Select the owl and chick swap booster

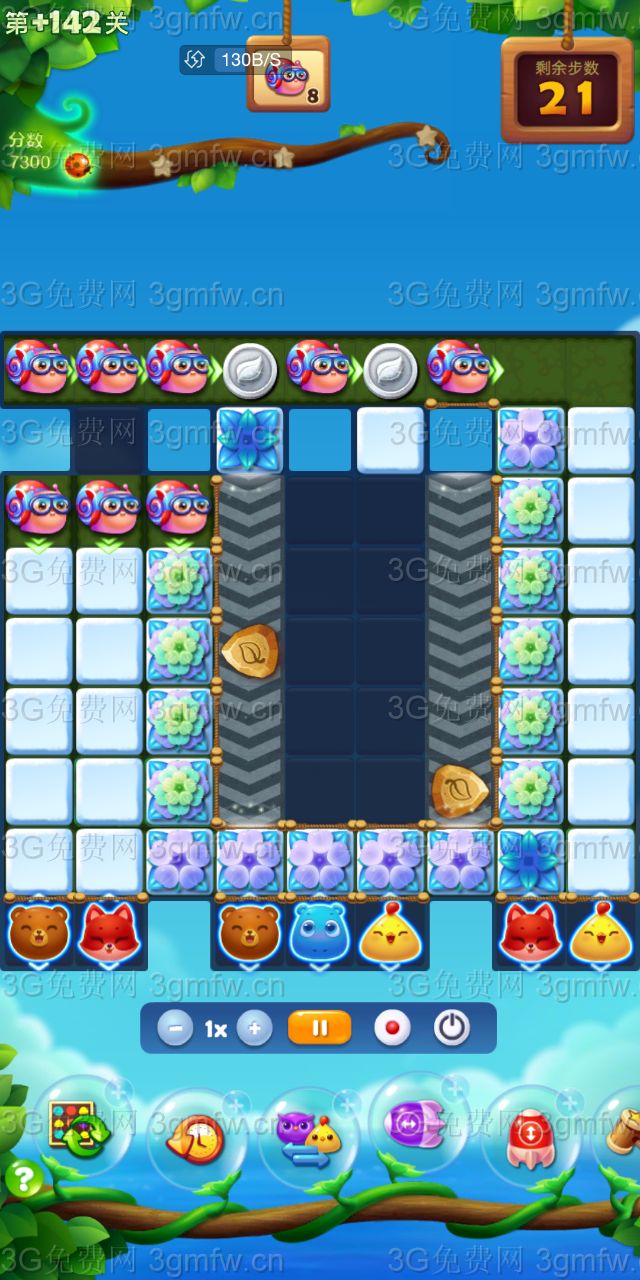click(x=309, y=1136)
